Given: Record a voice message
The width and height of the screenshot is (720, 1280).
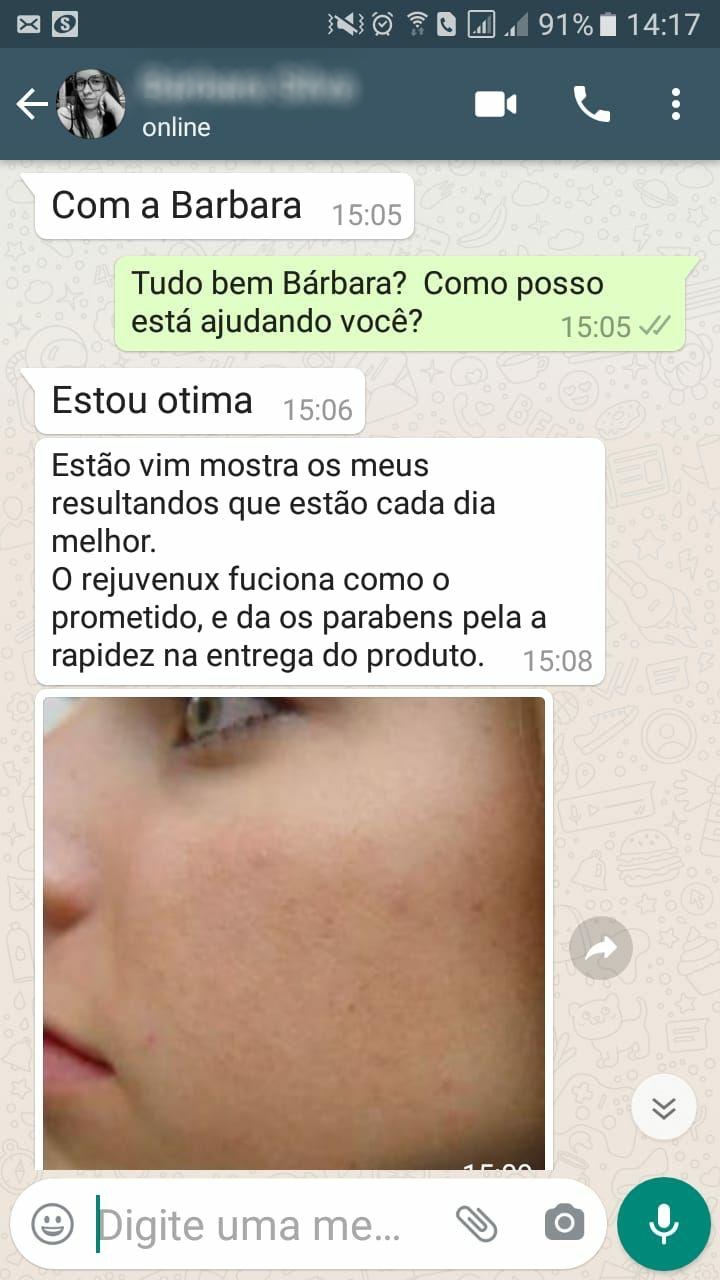Looking at the screenshot, I should click(x=664, y=1224).
